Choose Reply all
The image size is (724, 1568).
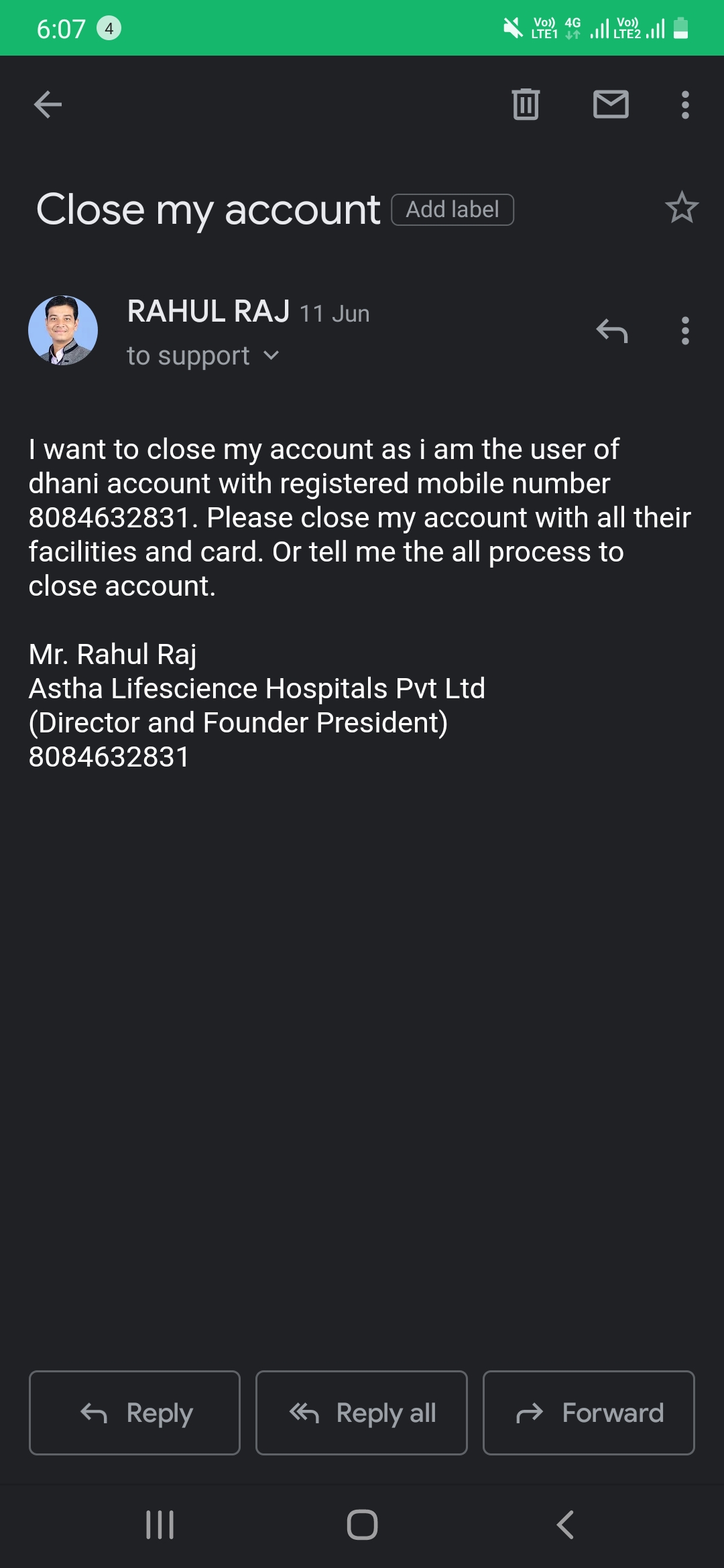tap(361, 1413)
